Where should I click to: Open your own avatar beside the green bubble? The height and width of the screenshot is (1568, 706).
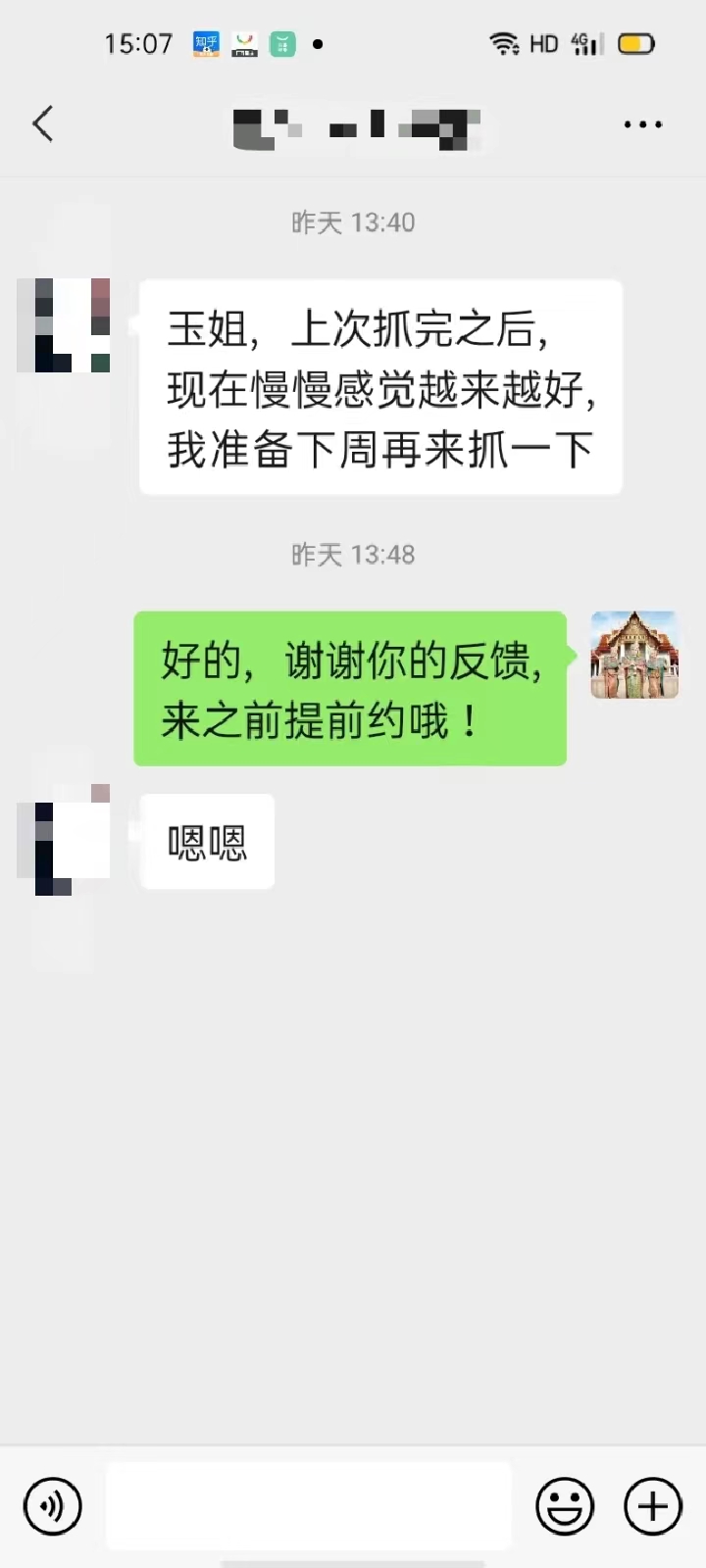pos(633,655)
